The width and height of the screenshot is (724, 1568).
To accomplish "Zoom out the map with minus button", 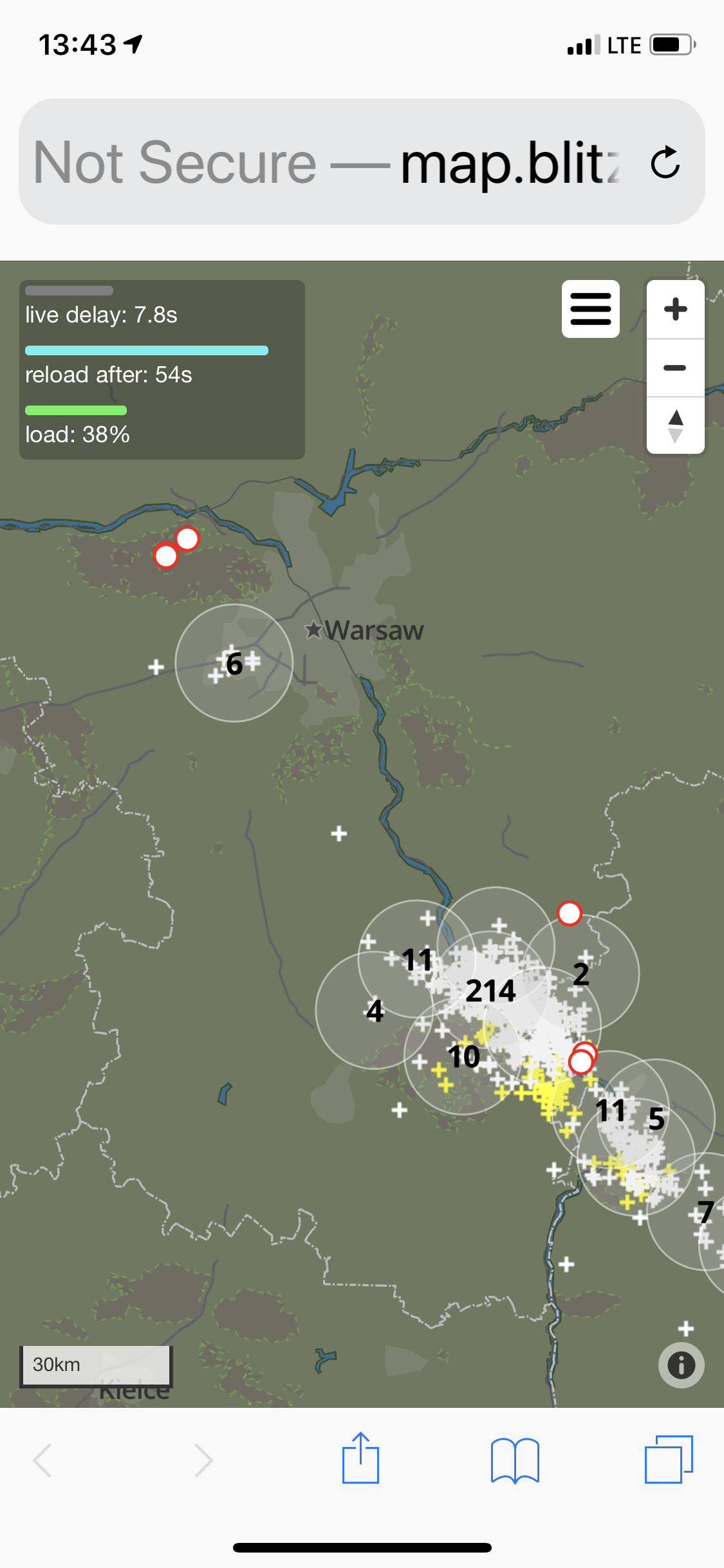I will click(x=675, y=368).
